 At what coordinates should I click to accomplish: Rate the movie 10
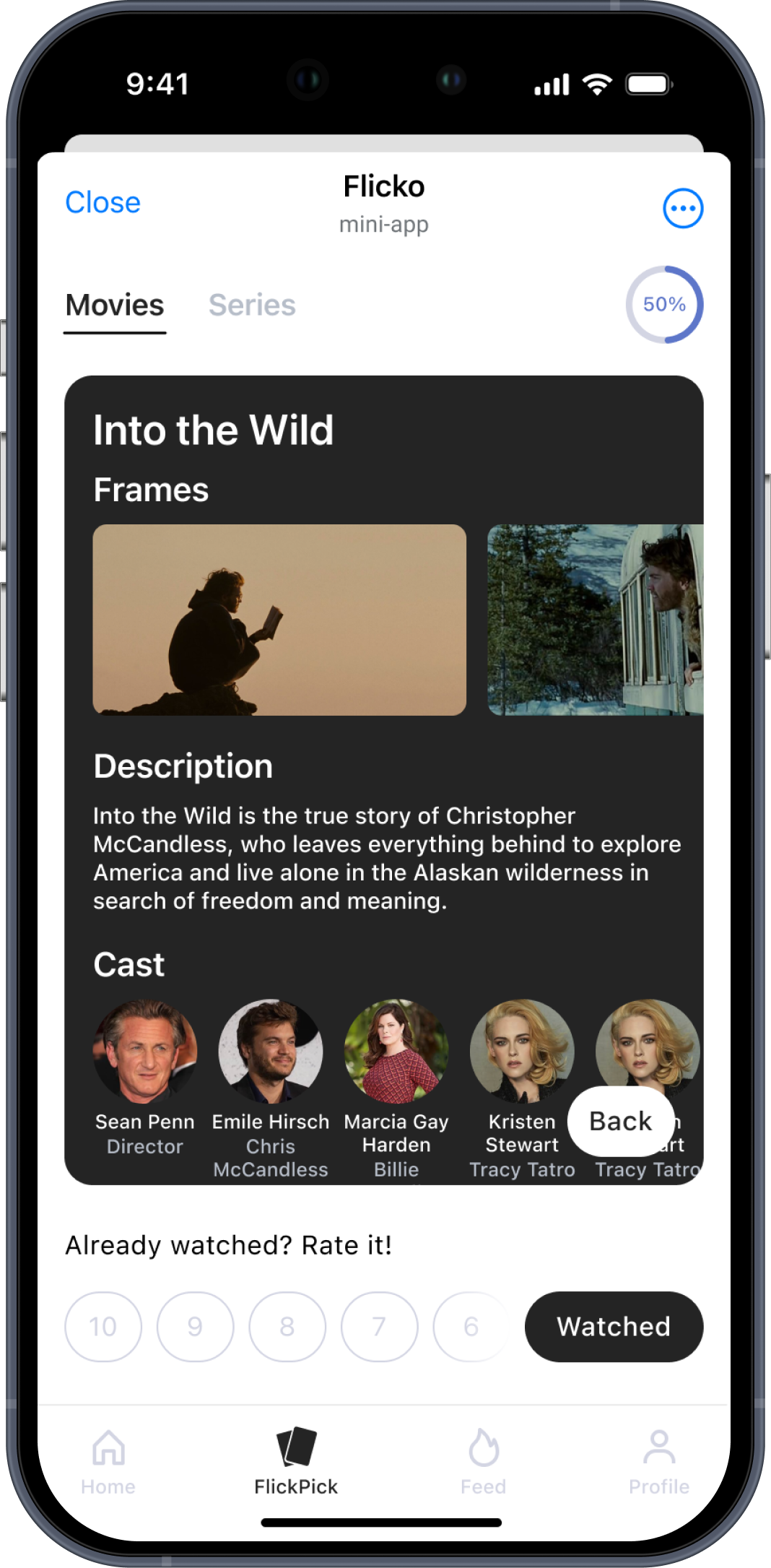(x=103, y=1326)
